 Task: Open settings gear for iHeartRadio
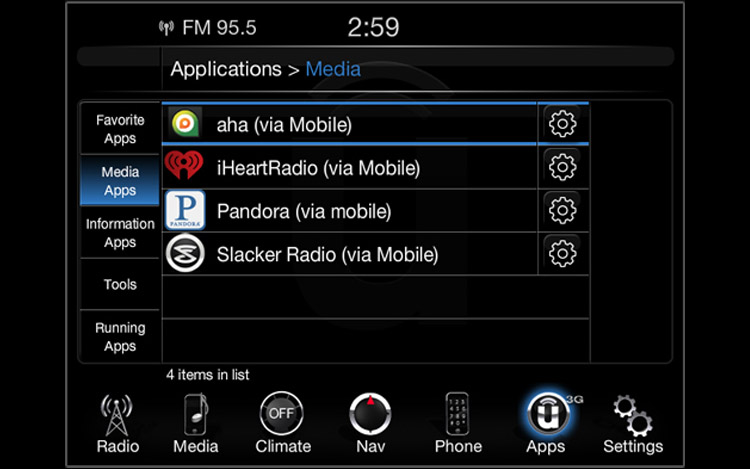(x=563, y=167)
